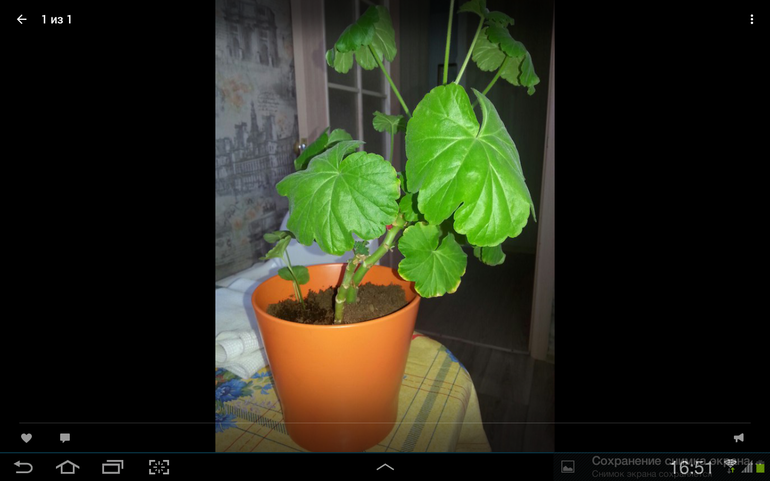Screen dimensions: 770x481
Task: Like this photo with the heart
Action: (26, 438)
